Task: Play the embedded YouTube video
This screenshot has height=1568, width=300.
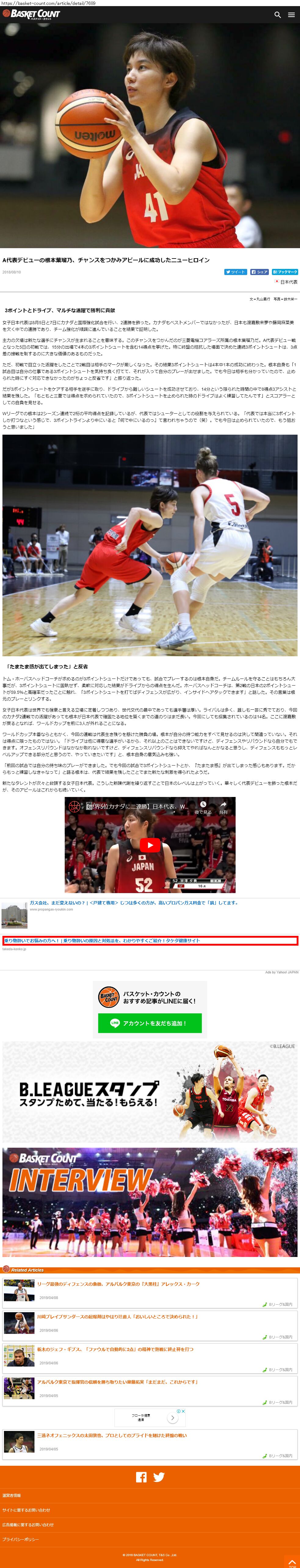Action: [x=150, y=845]
